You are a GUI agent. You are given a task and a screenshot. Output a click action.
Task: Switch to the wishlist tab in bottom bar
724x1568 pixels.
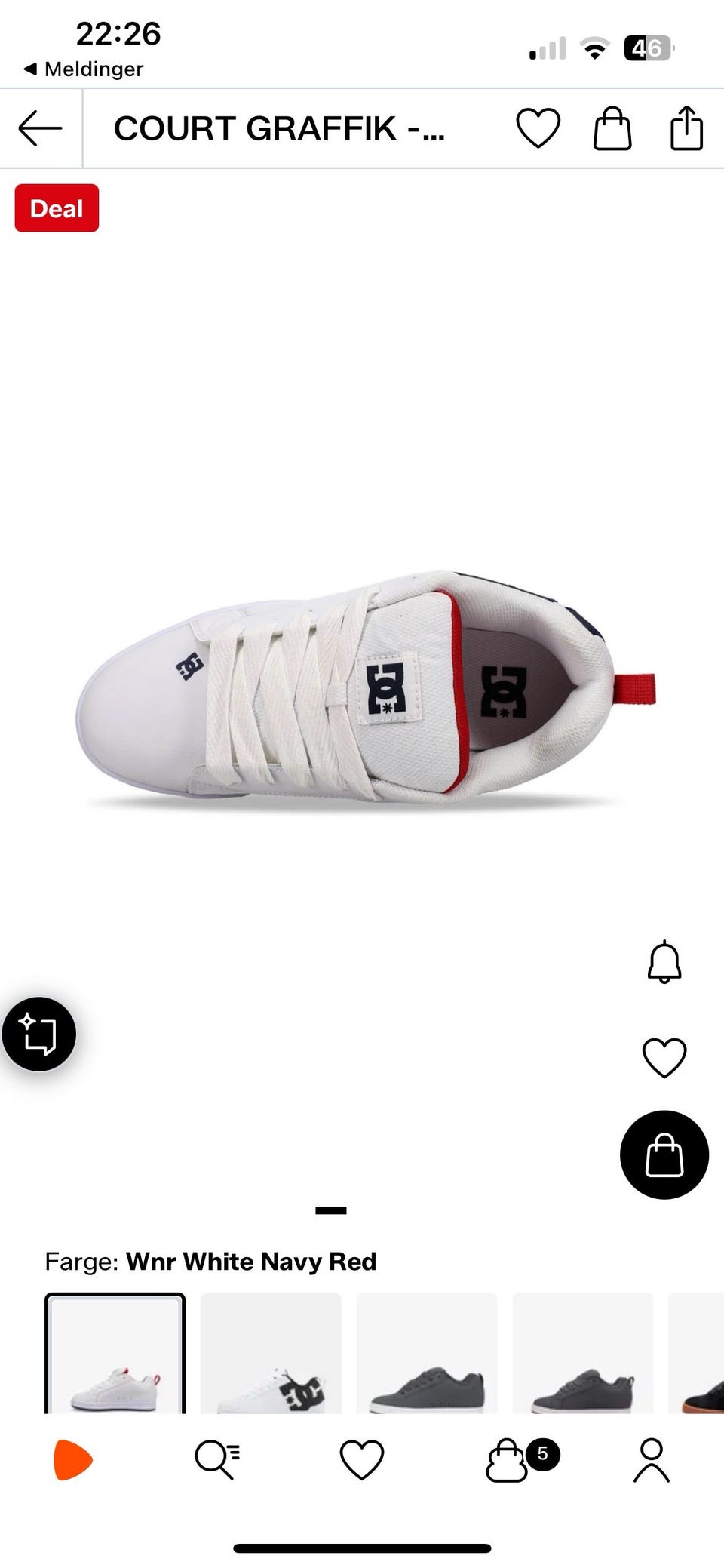(x=362, y=1460)
